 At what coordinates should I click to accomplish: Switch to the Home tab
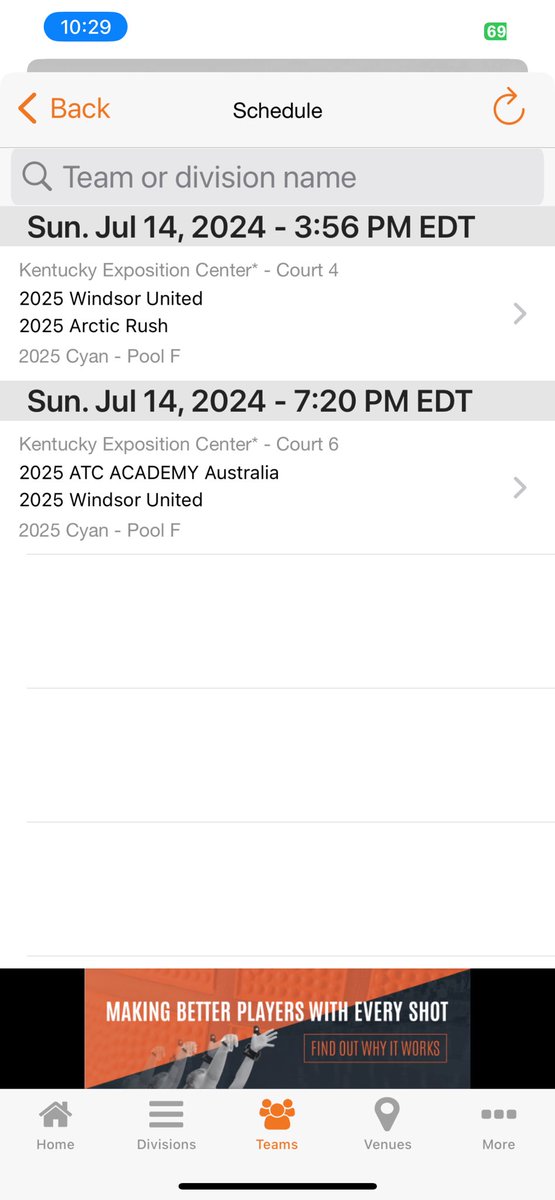click(x=55, y=1125)
